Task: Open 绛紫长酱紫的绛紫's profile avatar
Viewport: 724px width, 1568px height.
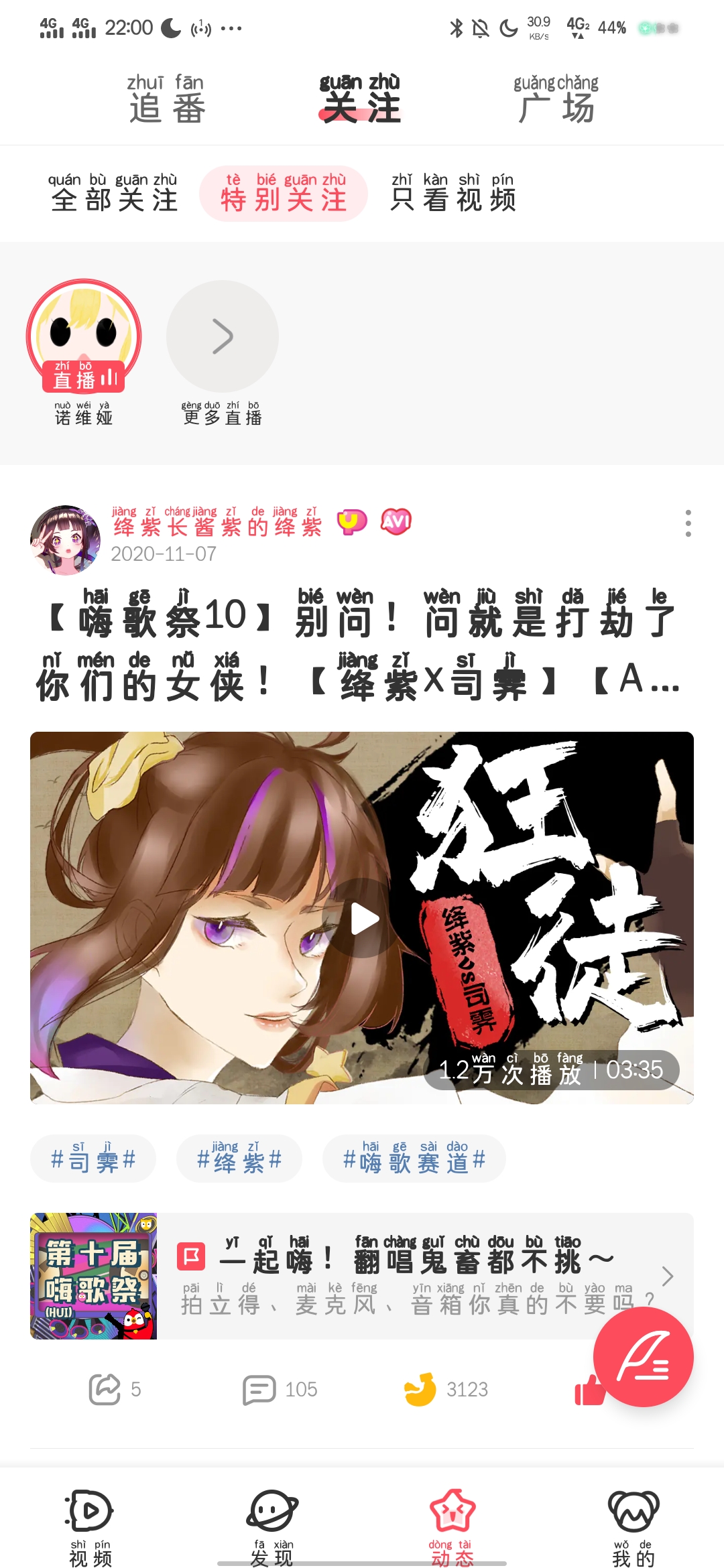Action: click(x=66, y=540)
